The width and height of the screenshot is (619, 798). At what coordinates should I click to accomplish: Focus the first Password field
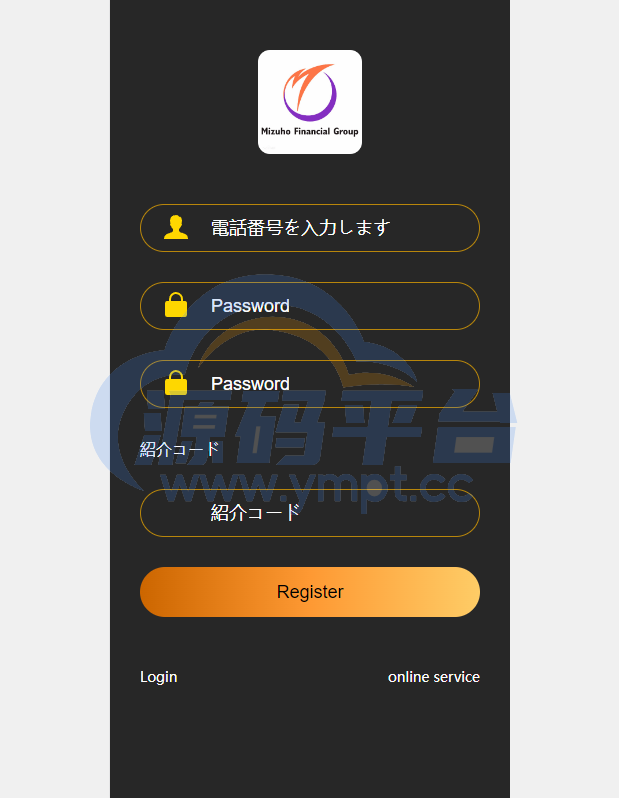click(x=330, y=306)
